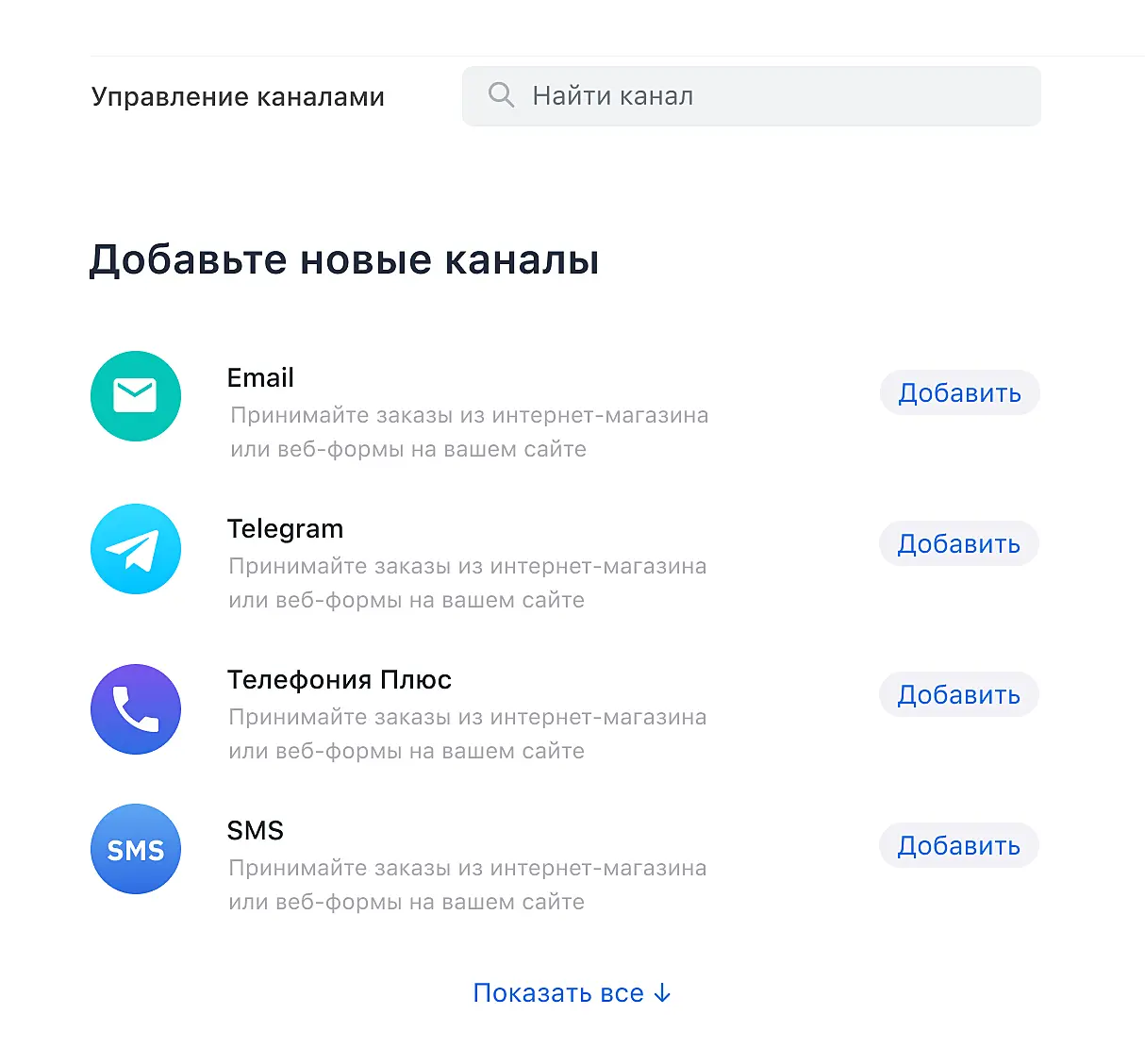Add the Телефония Плюс channel

point(958,694)
